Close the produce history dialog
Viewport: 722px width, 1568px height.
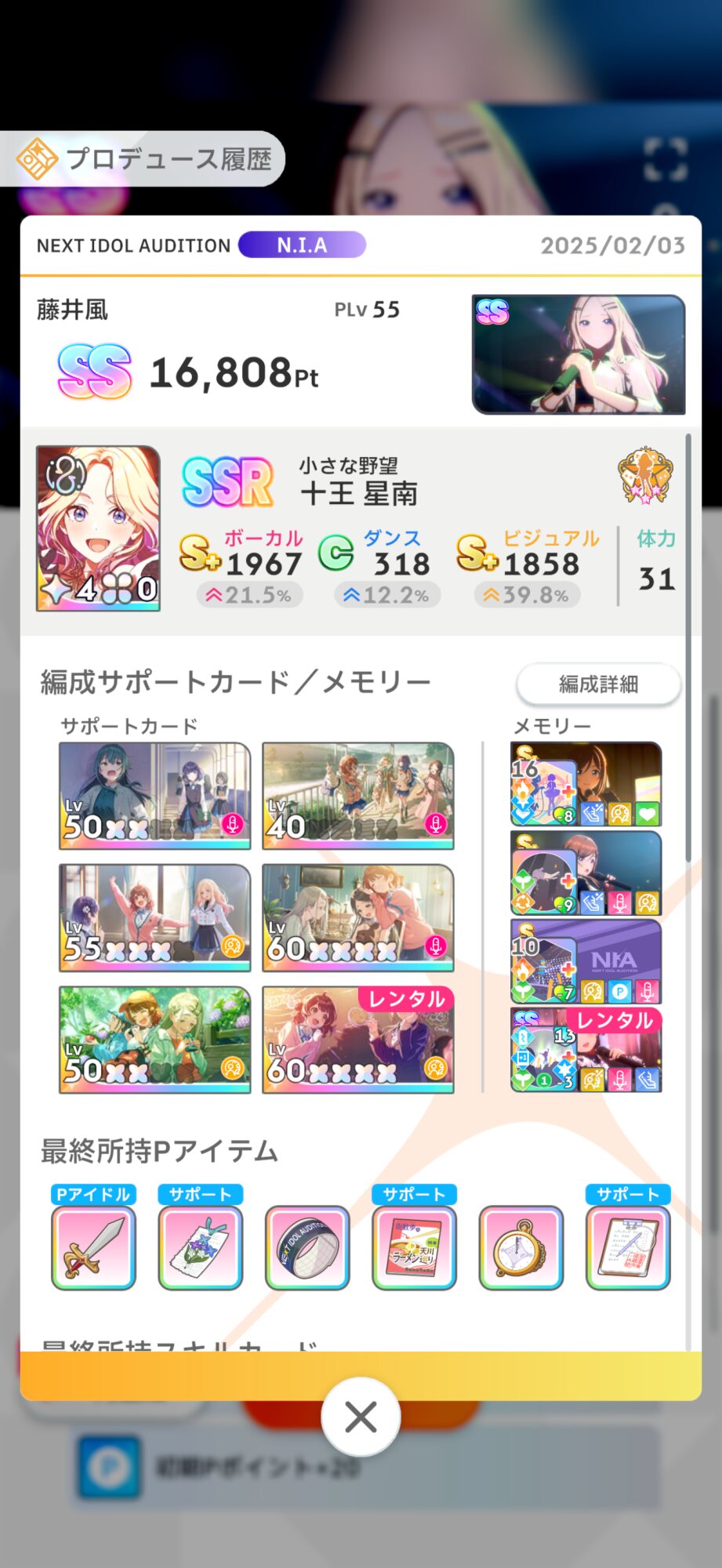point(361,1417)
